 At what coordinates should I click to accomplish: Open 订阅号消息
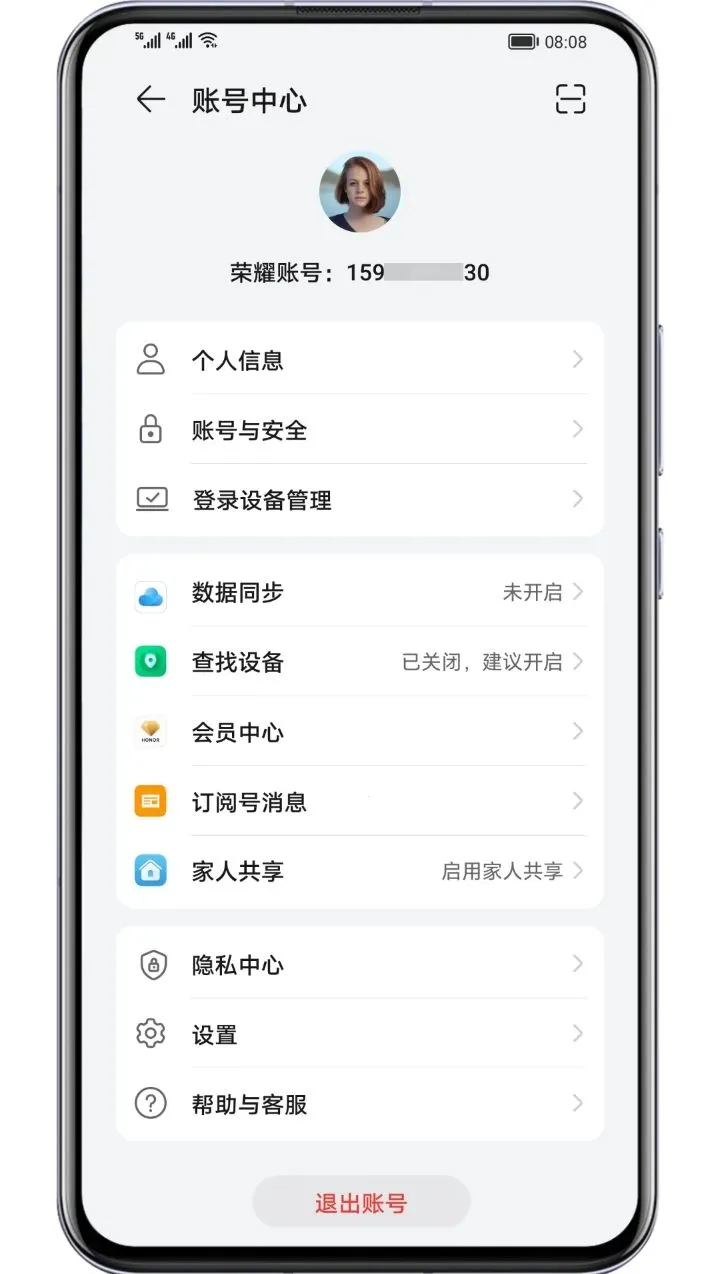360,802
